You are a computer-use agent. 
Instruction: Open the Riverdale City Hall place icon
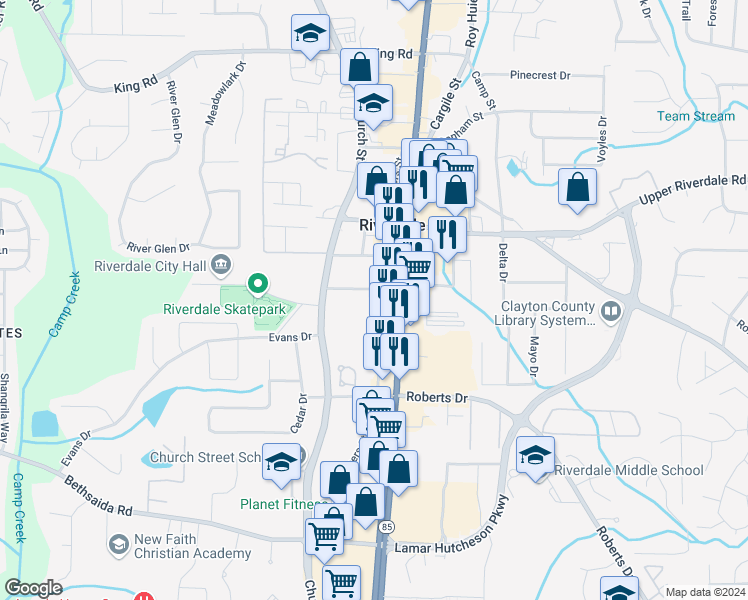pyautogui.click(x=222, y=265)
